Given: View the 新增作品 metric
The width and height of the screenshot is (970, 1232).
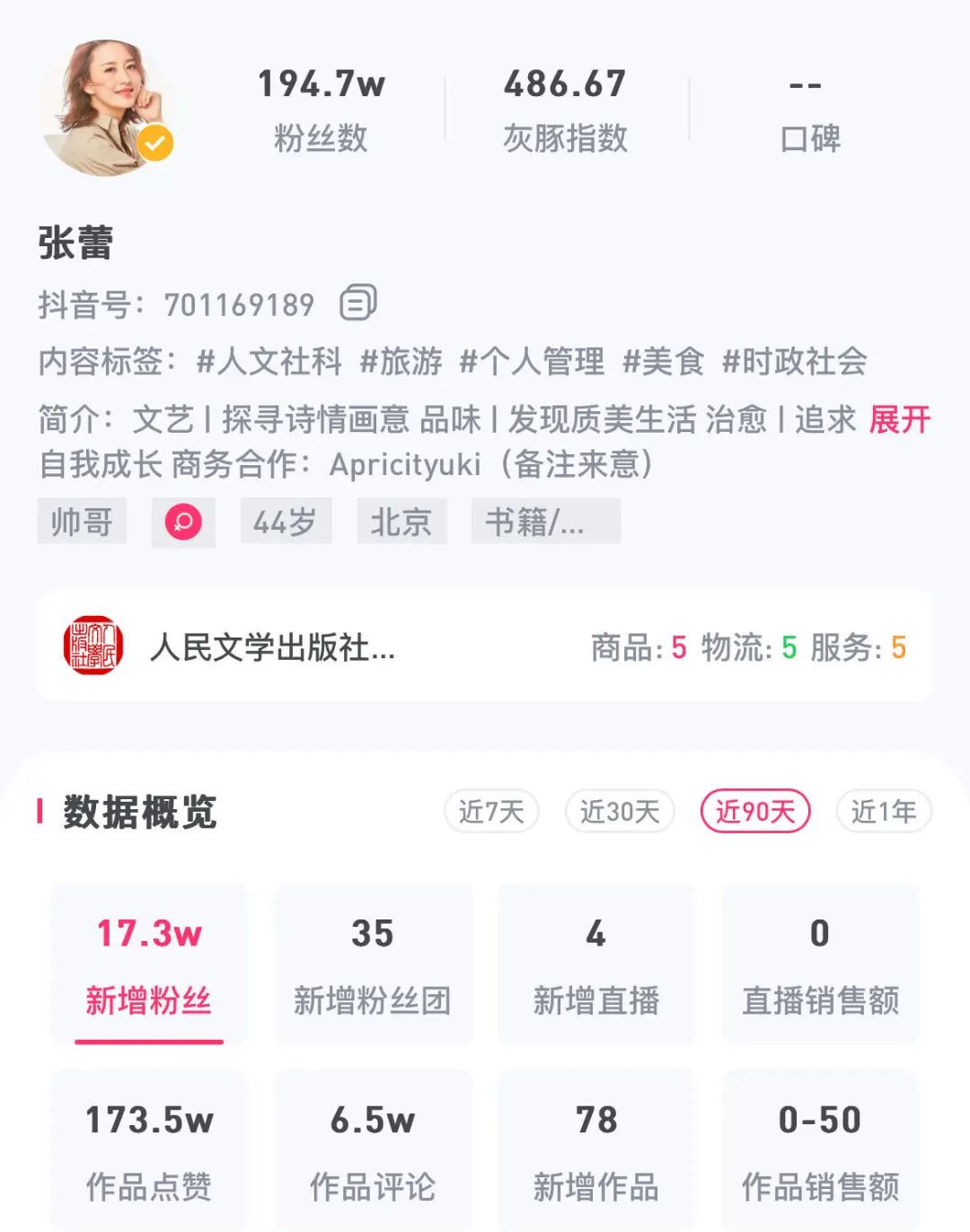Looking at the screenshot, I should click(x=596, y=1151).
